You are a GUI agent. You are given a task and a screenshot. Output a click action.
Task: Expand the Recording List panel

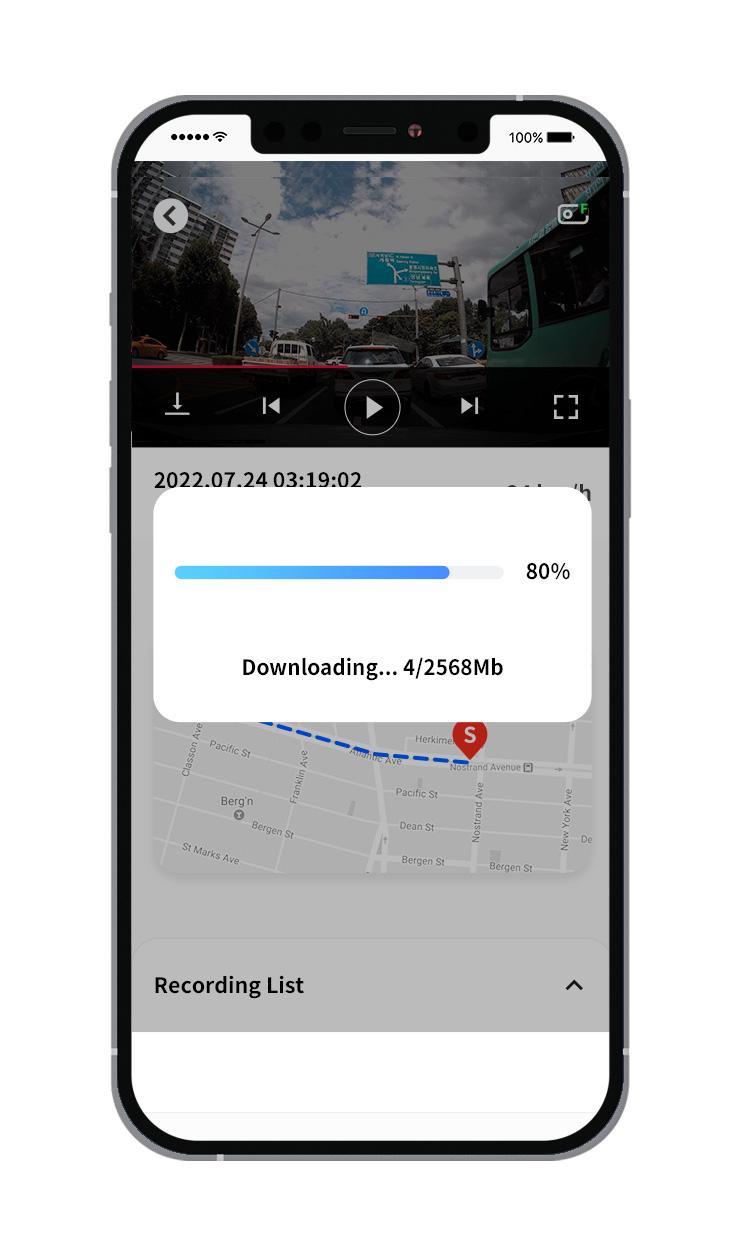click(x=573, y=985)
